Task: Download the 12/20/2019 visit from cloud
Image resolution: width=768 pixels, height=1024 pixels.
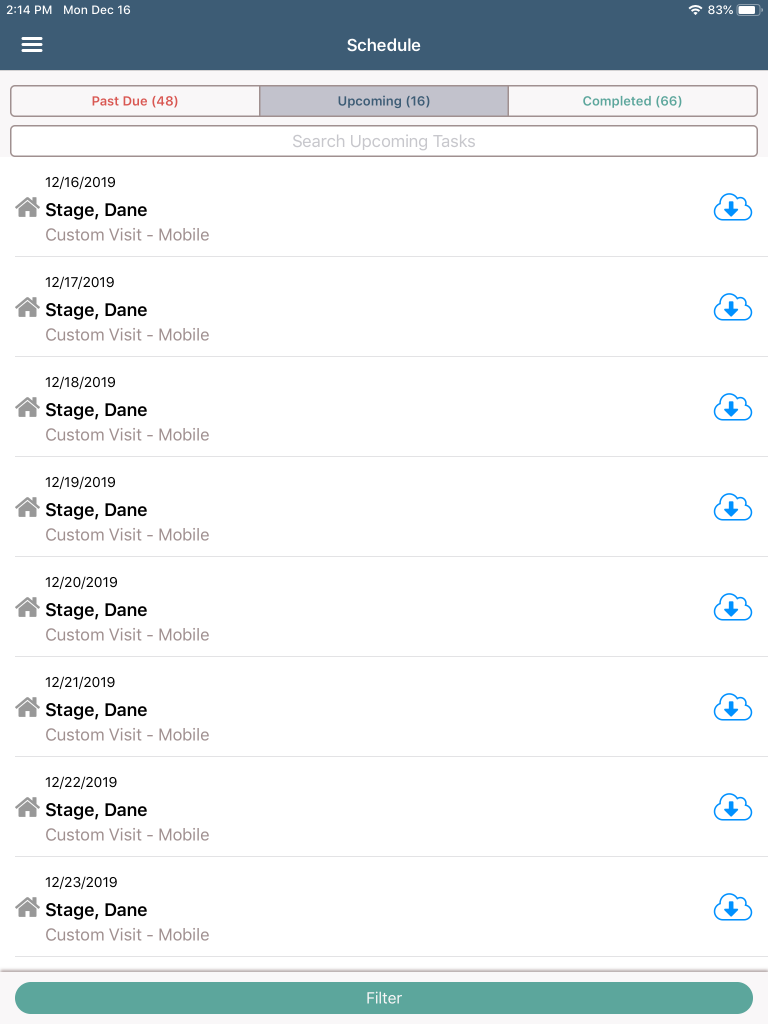Action: pyautogui.click(x=732, y=608)
